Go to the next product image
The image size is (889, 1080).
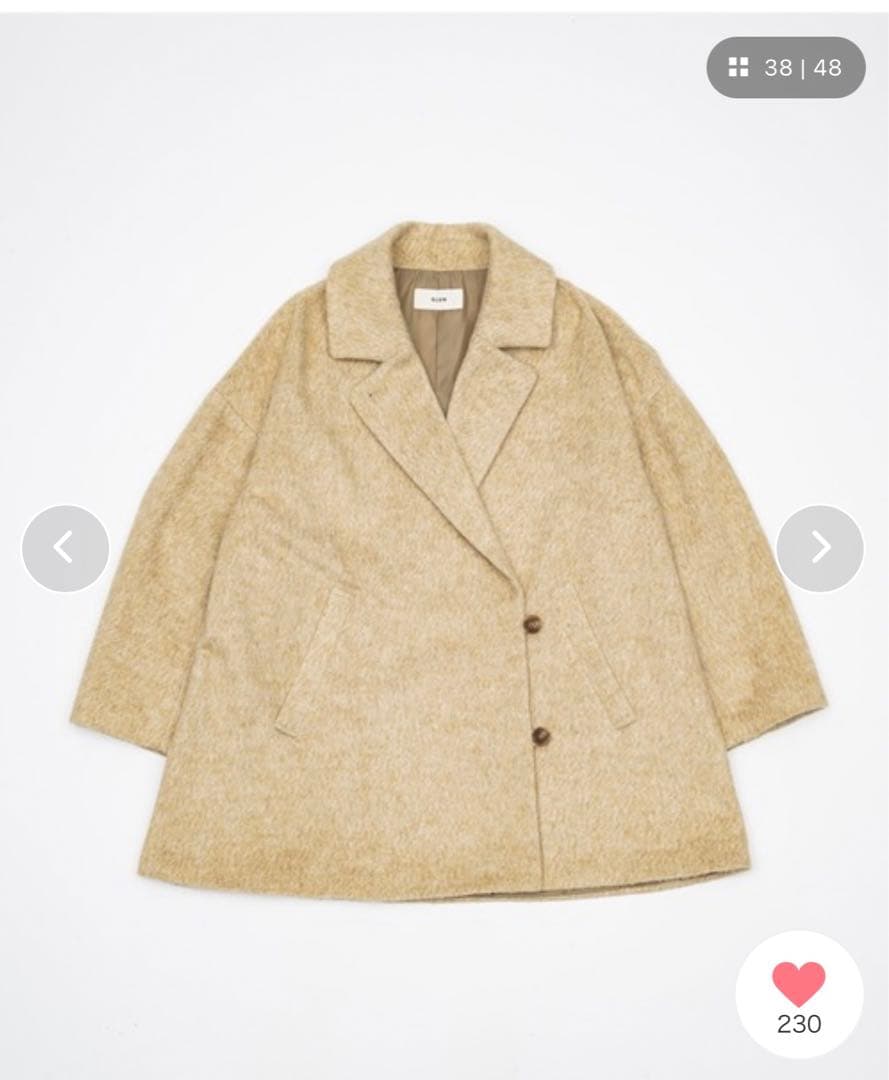(820, 548)
